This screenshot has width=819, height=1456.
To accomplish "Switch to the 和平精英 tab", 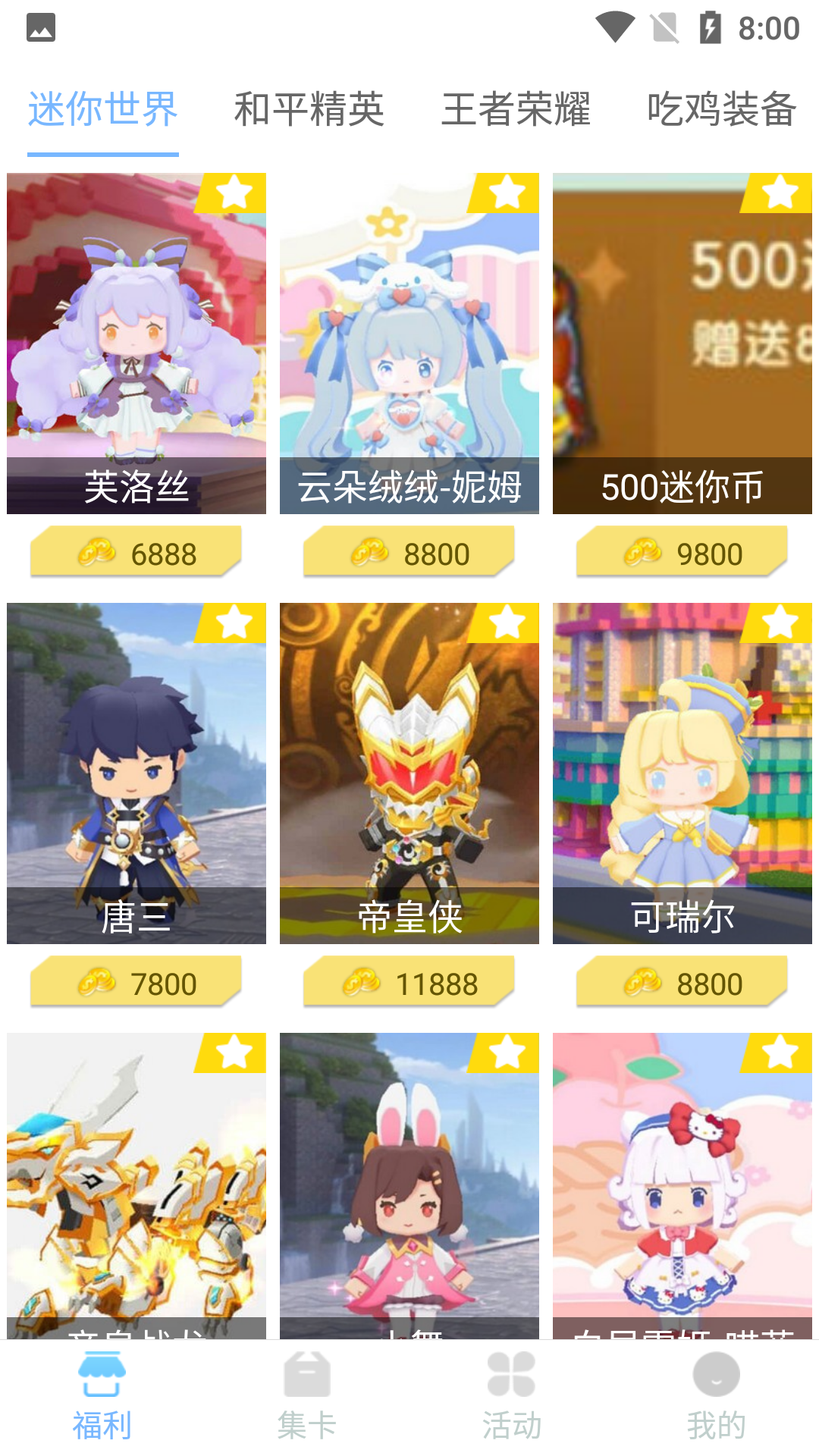I will 309,109.
